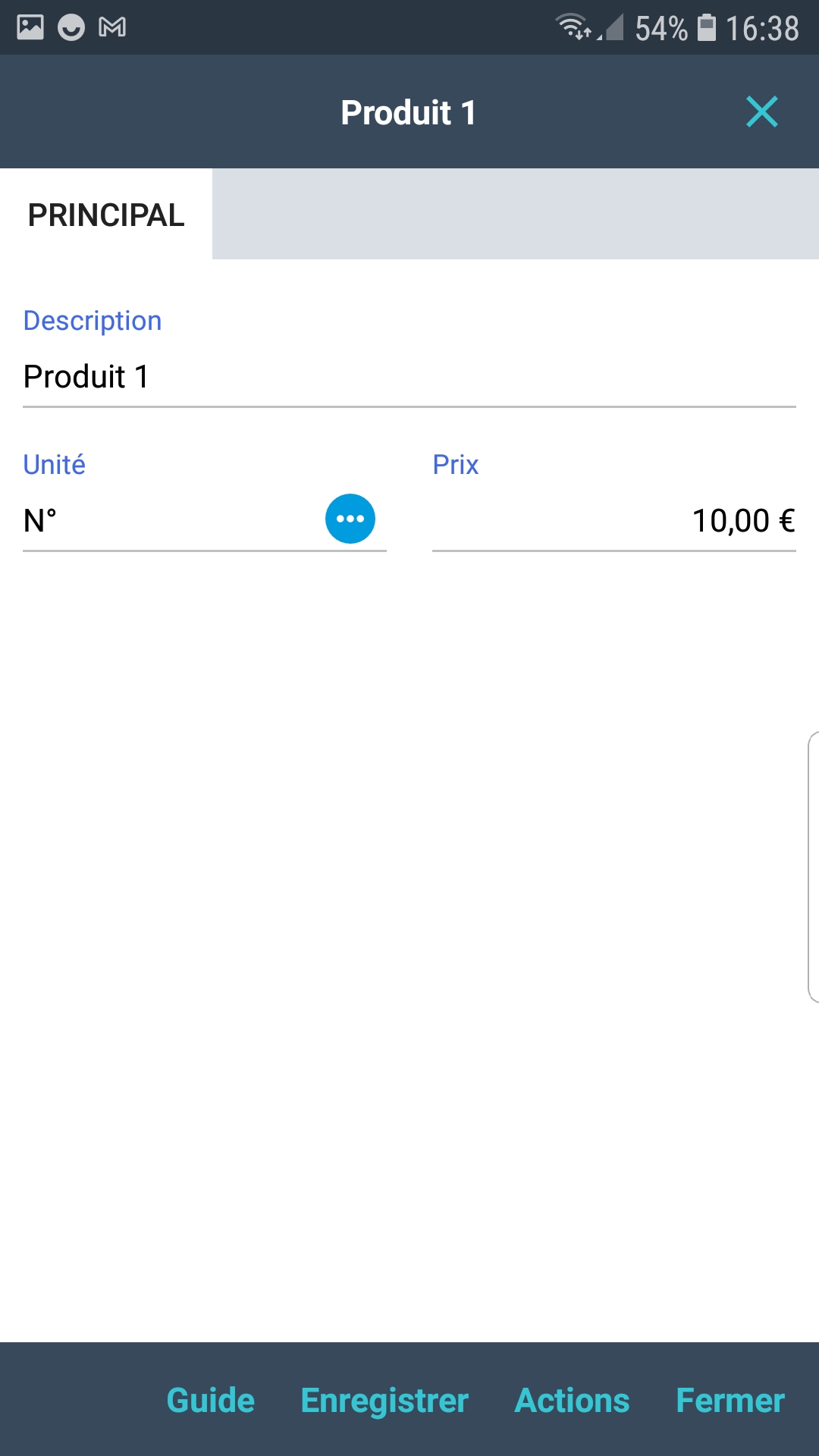Tap the Unité text field
The width and height of the screenshot is (819, 1456).
[167, 521]
